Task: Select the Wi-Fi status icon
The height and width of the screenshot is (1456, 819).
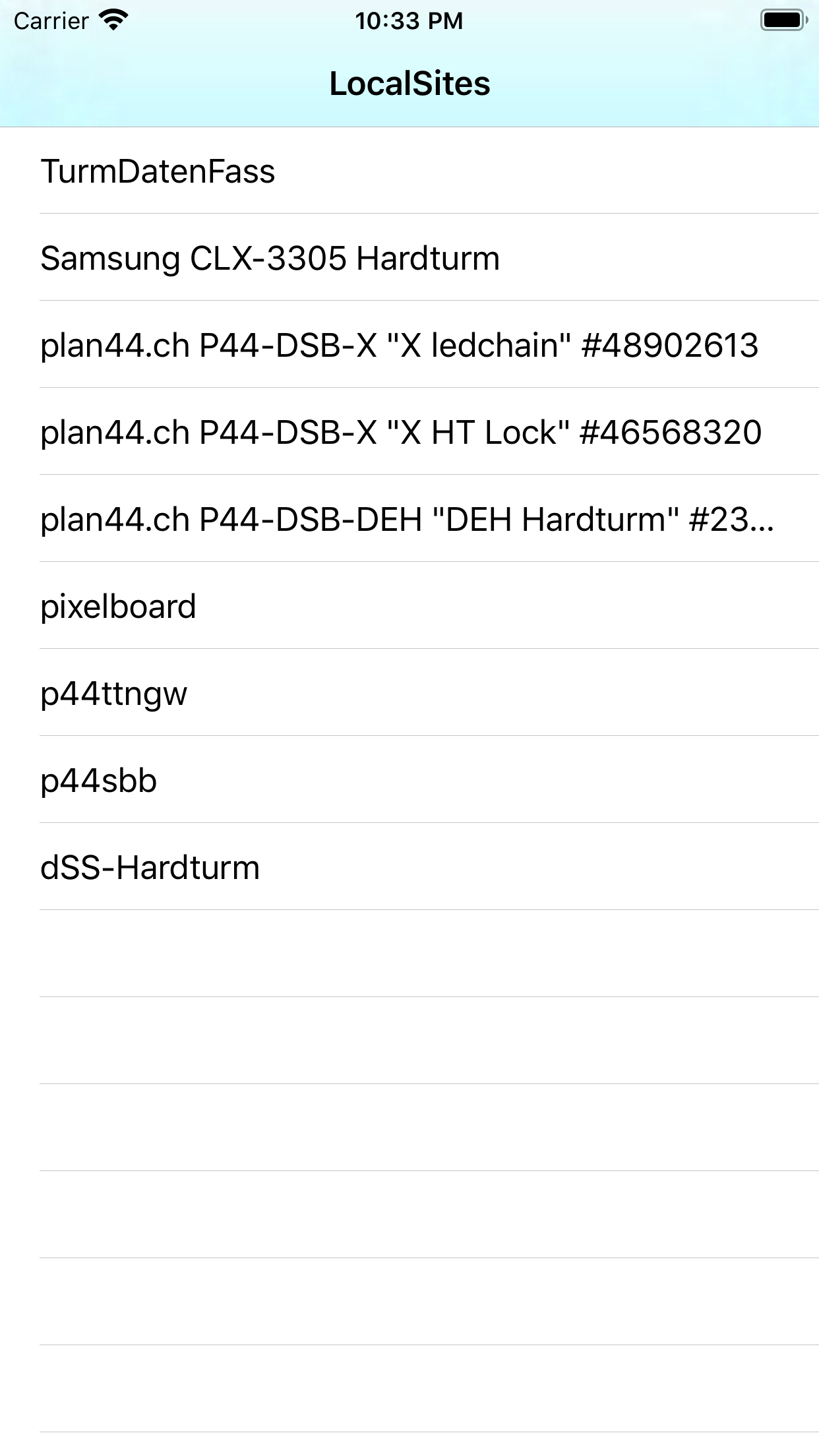Action: point(113,20)
